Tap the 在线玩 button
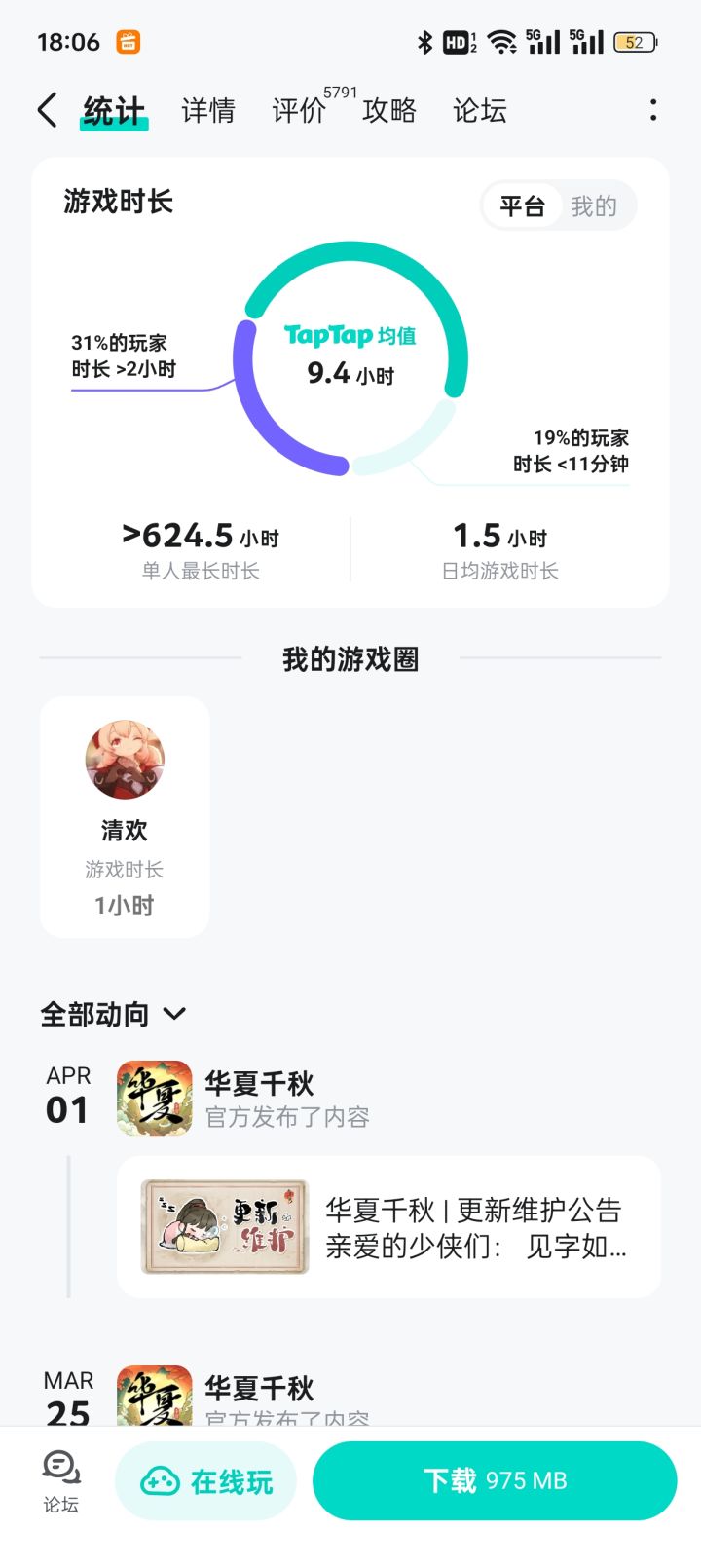The height and width of the screenshot is (1568, 701). pyautogui.click(x=206, y=1481)
